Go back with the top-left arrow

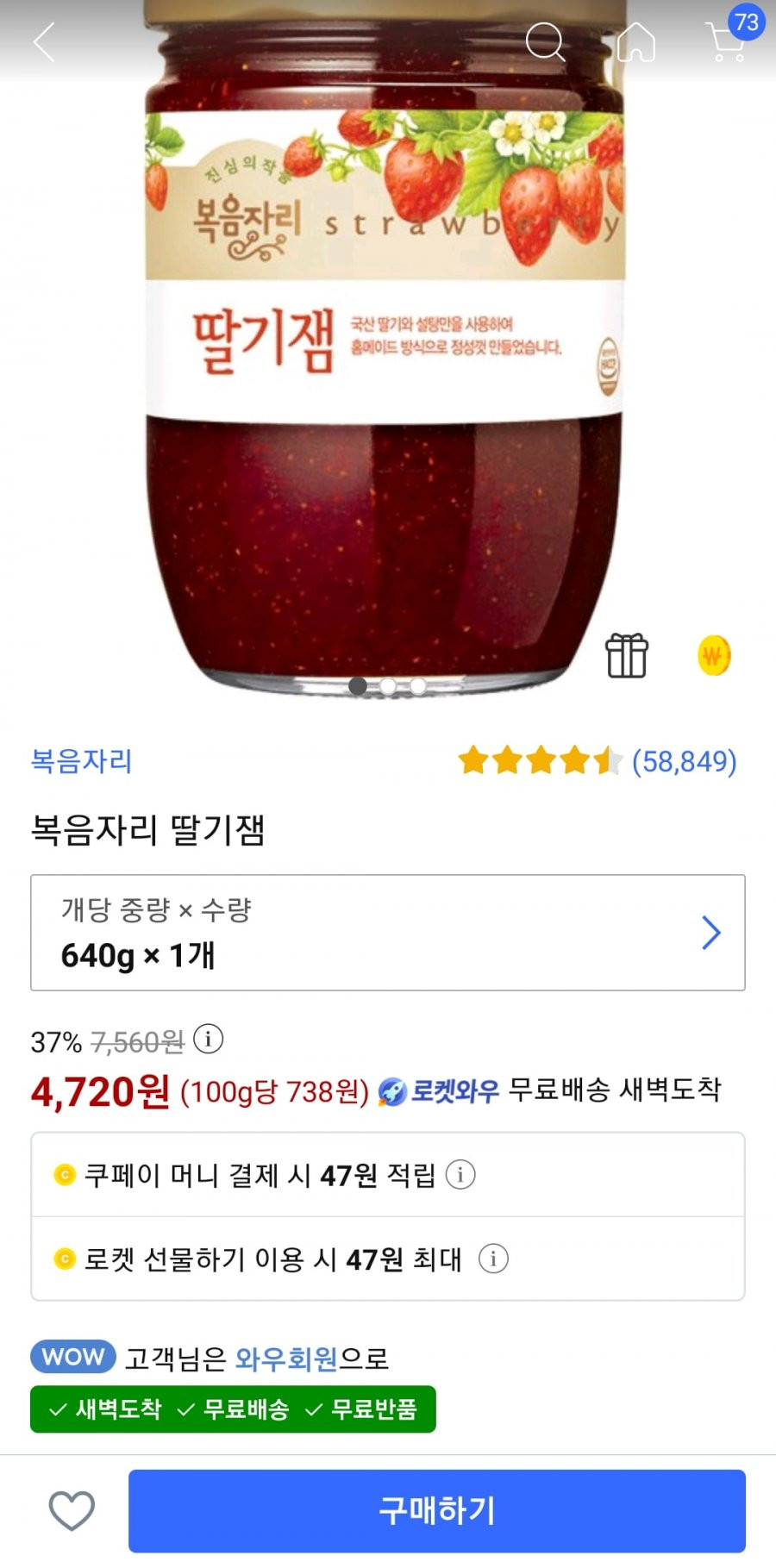click(x=45, y=41)
